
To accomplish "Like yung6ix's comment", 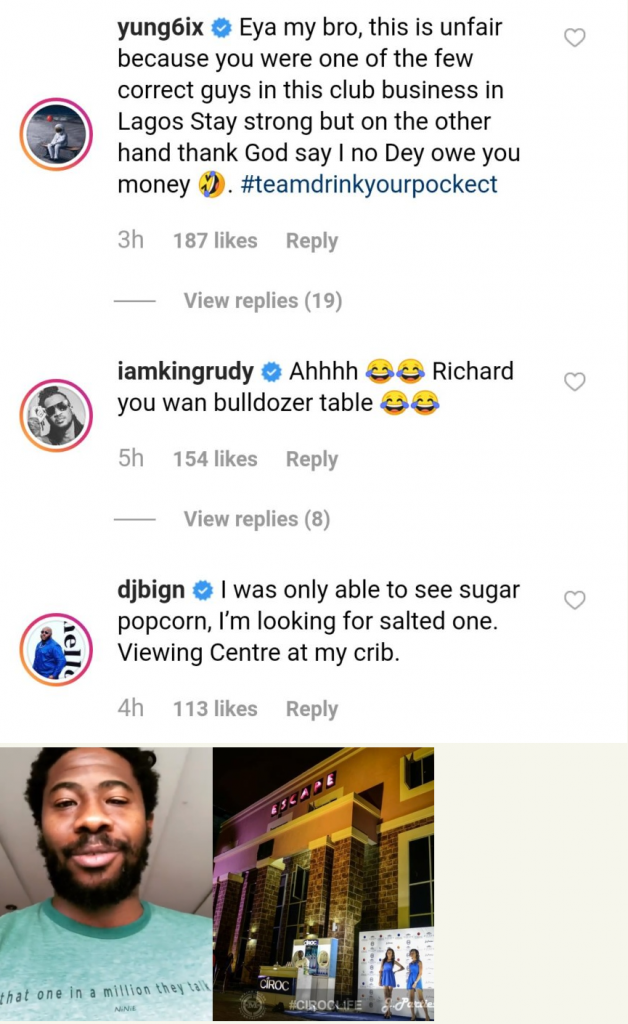I will click(575, 38).
